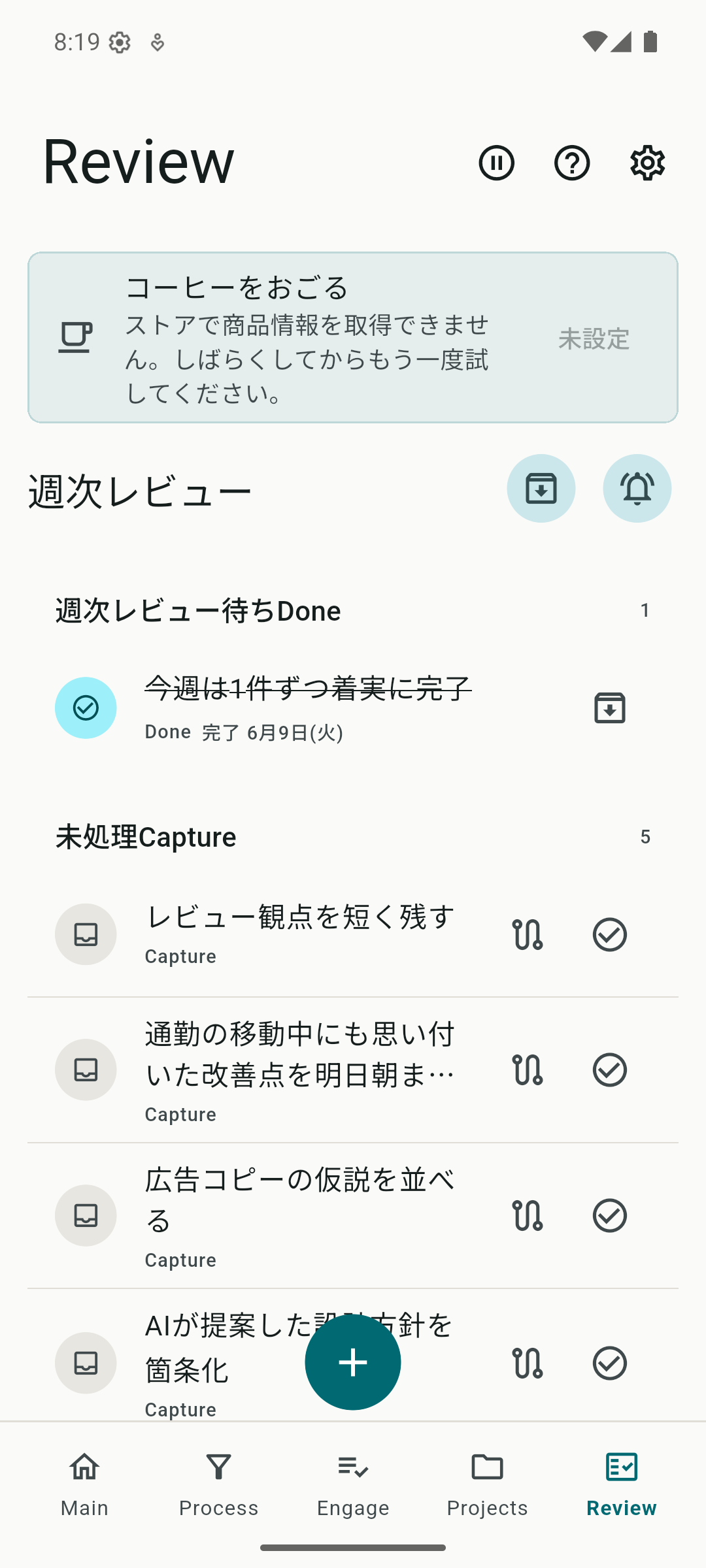The image size is (706, 1568).
Task: Archive all via 週次レビュー archive button
Action: click(x=541, y=488)
